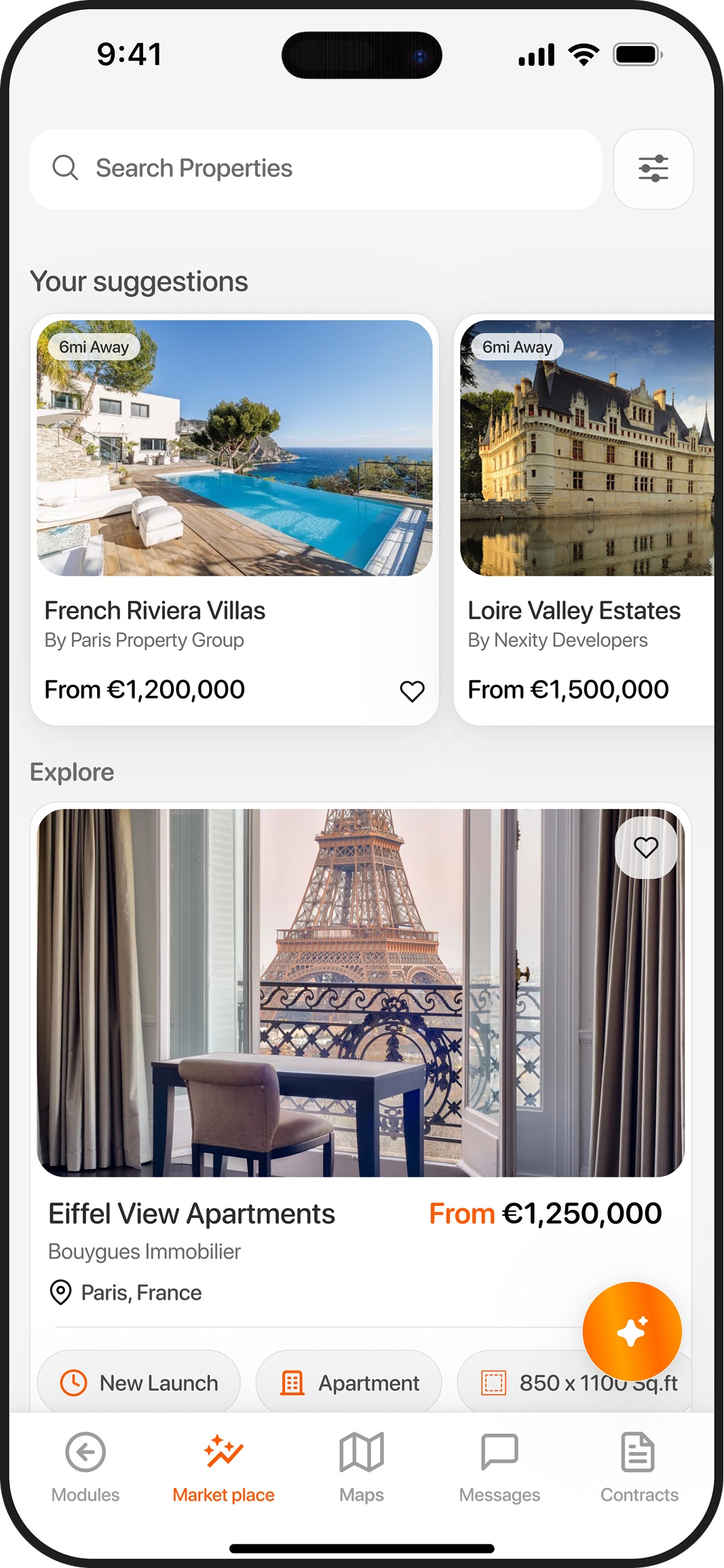Open the Your suggestions section header
Image resolution: width=724 pixels, height=1568 pixels.
(x=138, y=281)
